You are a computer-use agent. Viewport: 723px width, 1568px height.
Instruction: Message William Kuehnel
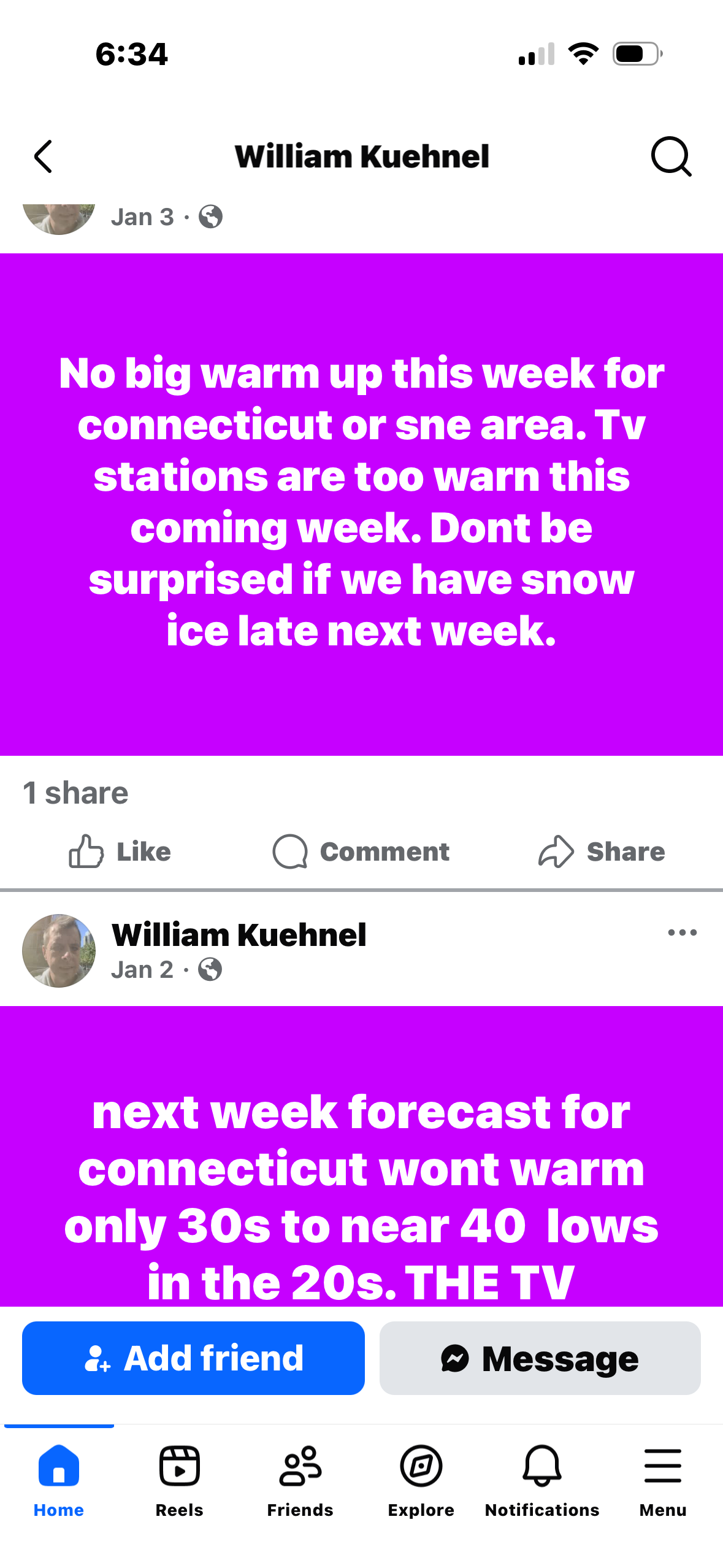tap(540, 1358)
